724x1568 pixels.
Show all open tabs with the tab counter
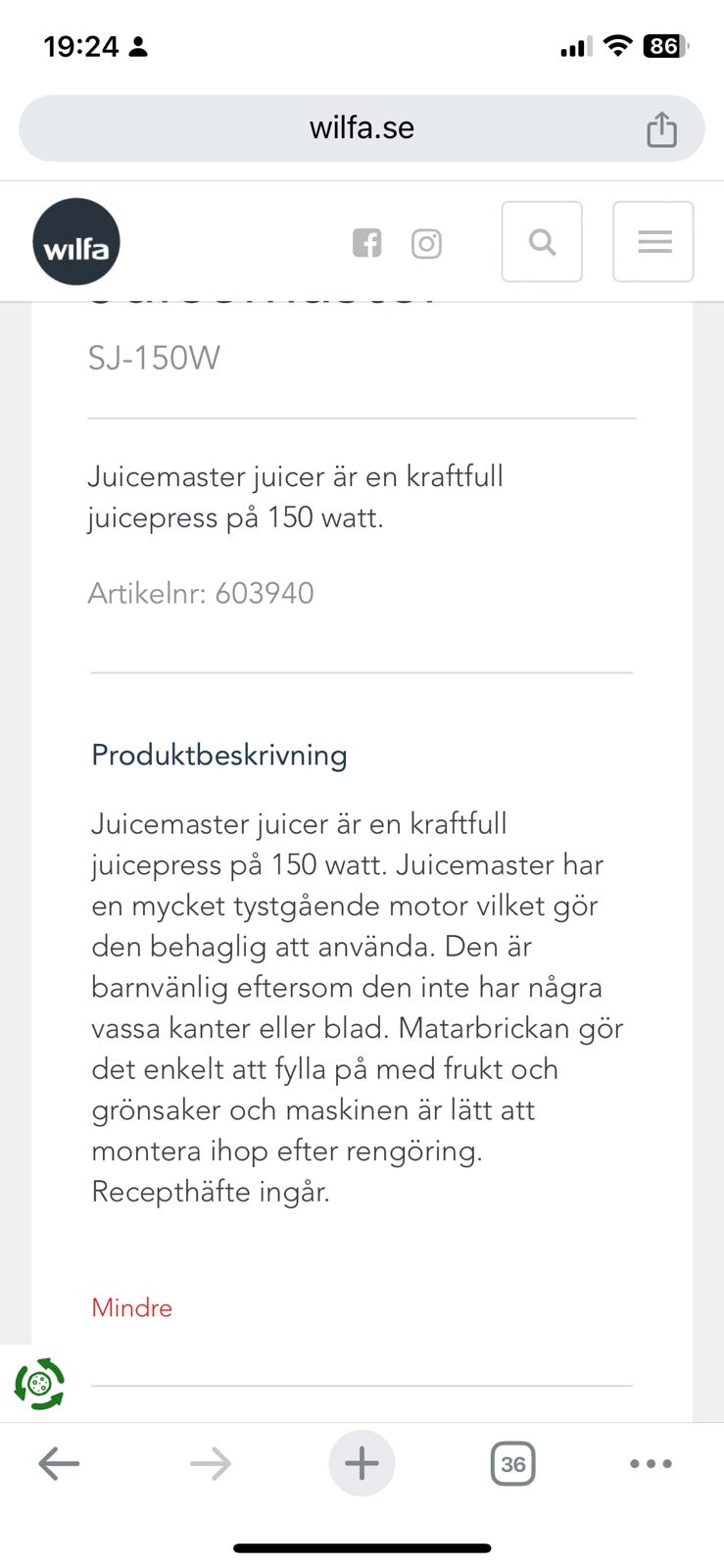512,1463
